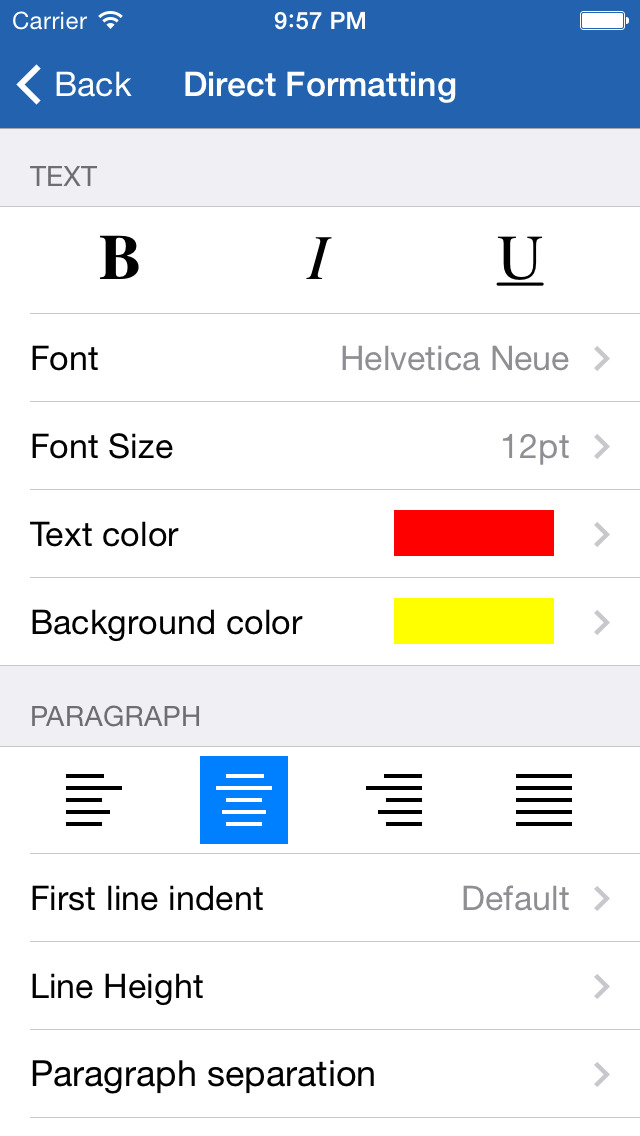Justify the paragraph text
Viewport: 640px width, 1136px height.
tap(544, 800)
